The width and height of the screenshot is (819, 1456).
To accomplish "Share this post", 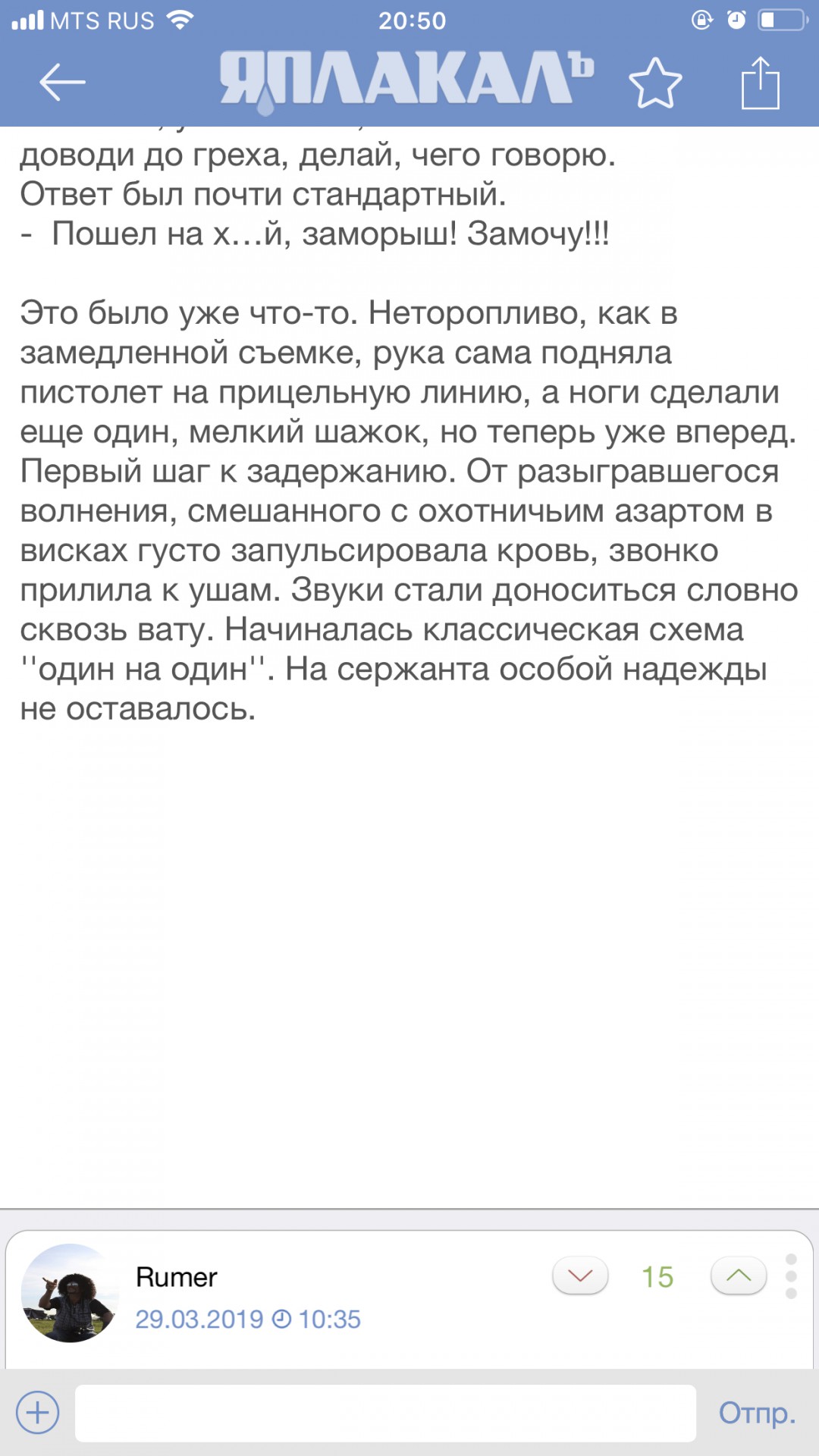I will [760, 82].
